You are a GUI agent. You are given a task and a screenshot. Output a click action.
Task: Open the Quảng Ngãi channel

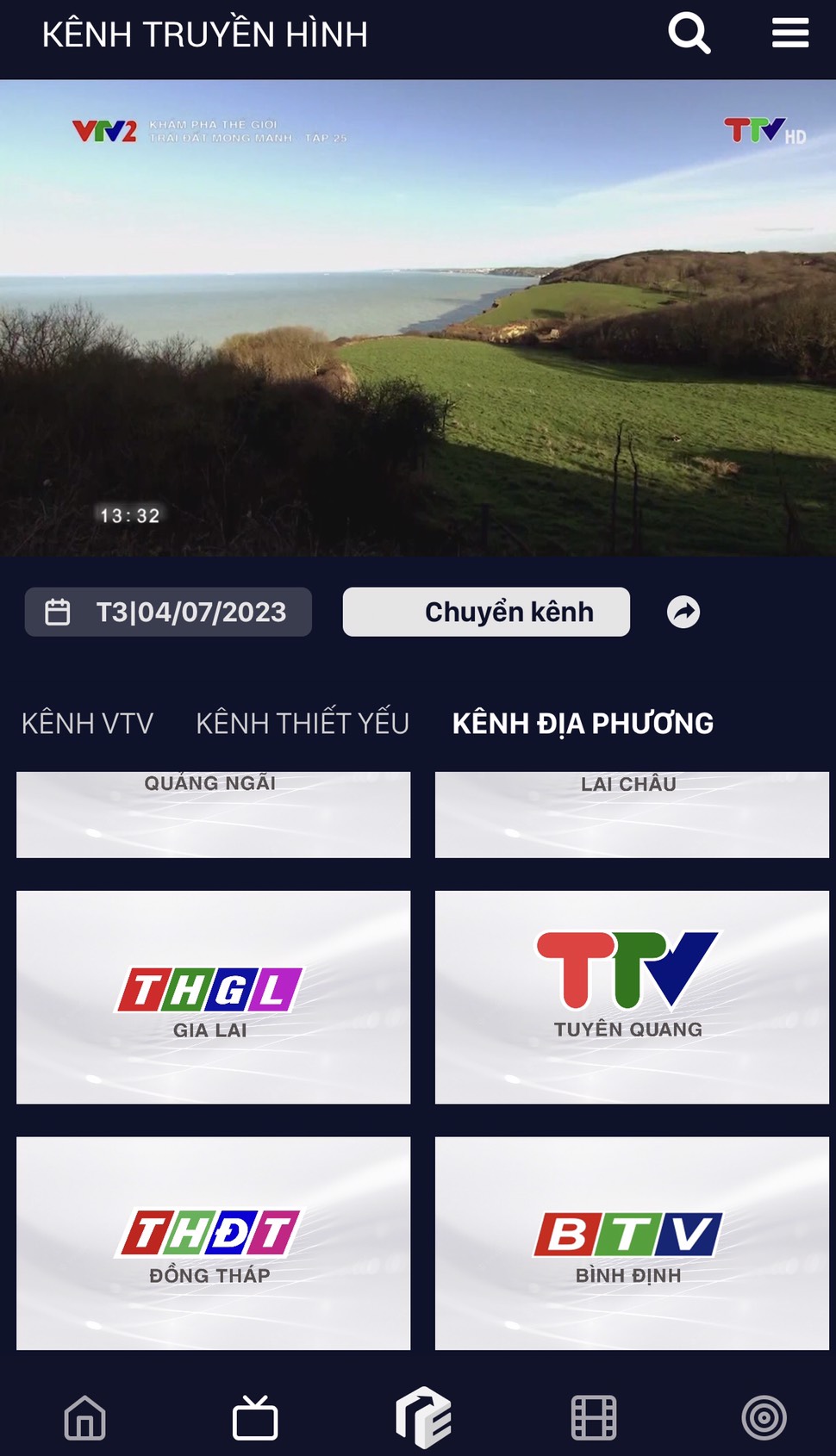pos(213,814)
